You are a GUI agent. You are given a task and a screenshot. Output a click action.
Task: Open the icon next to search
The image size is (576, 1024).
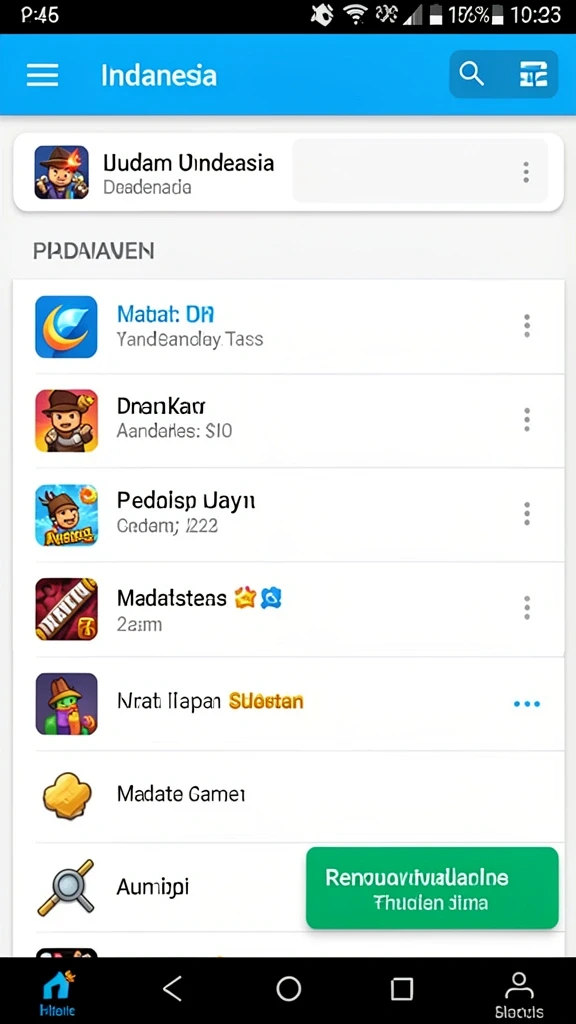pyautogui.click(x=533, y=75)
